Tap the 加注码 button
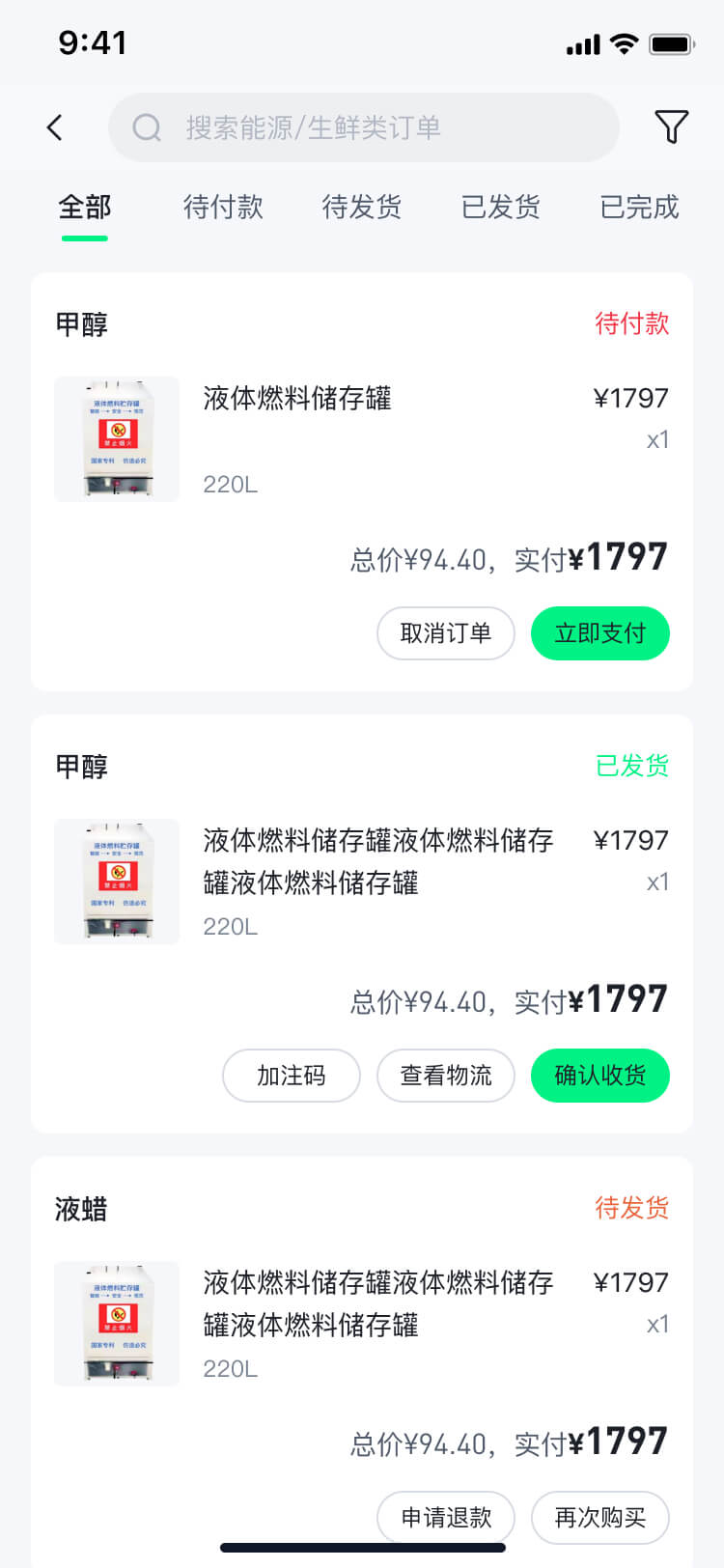The width and height of the screenshot is (724, 1568). [291, 1075]
